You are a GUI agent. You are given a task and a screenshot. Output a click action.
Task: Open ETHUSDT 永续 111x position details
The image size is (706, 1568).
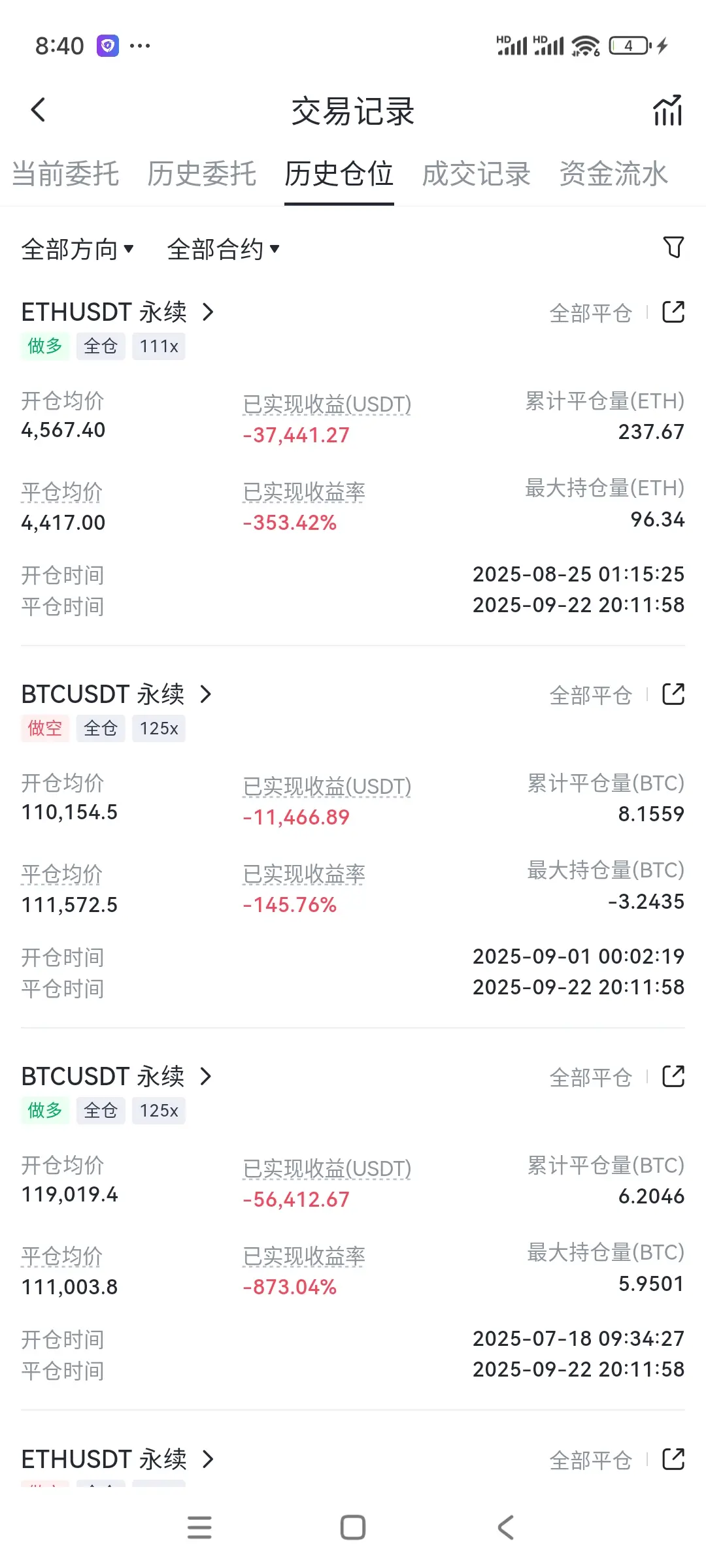(118, 312)
